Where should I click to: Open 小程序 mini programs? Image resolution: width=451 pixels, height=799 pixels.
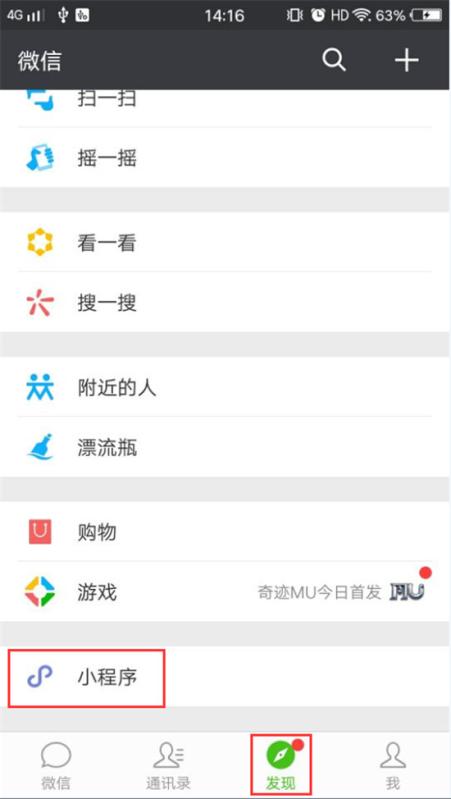(225, 676)
